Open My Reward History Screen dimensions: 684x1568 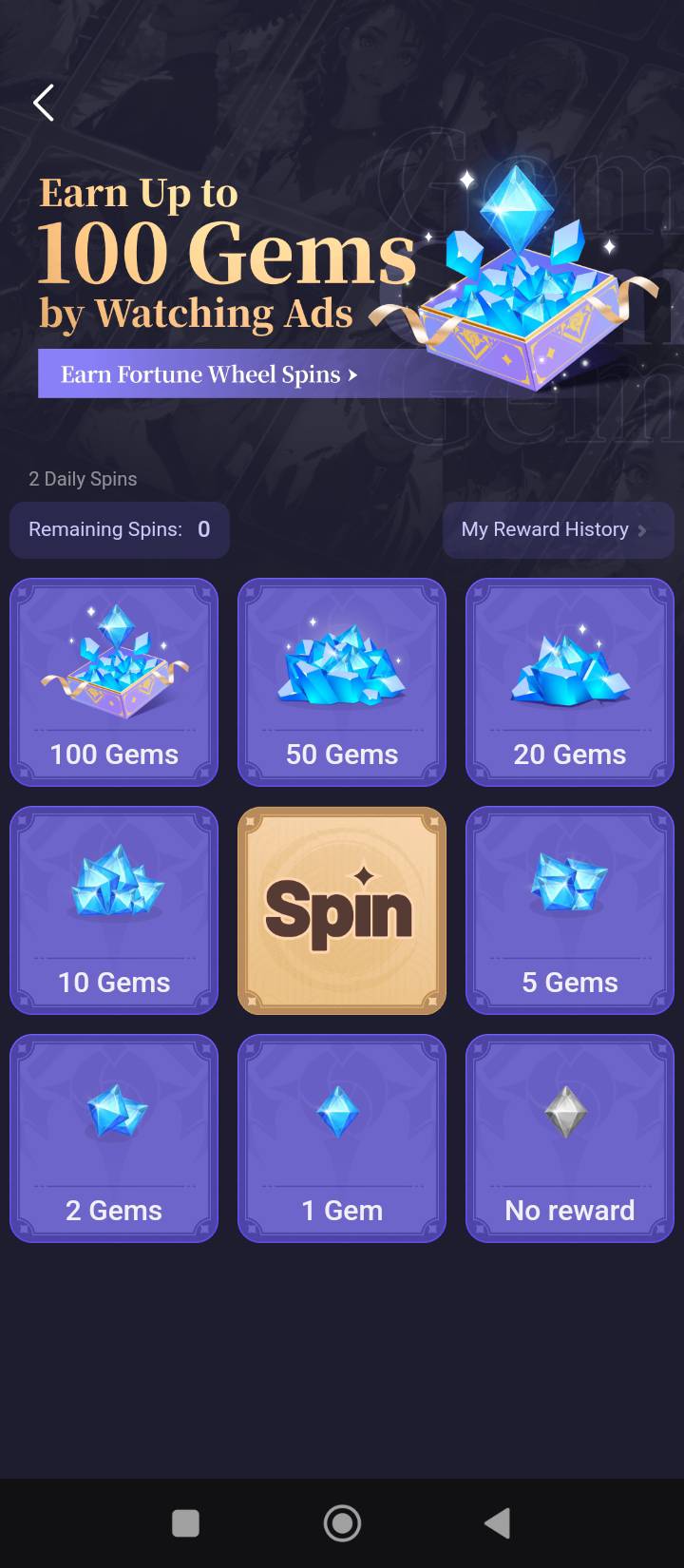pyautogui.click(x=558, y=530)
